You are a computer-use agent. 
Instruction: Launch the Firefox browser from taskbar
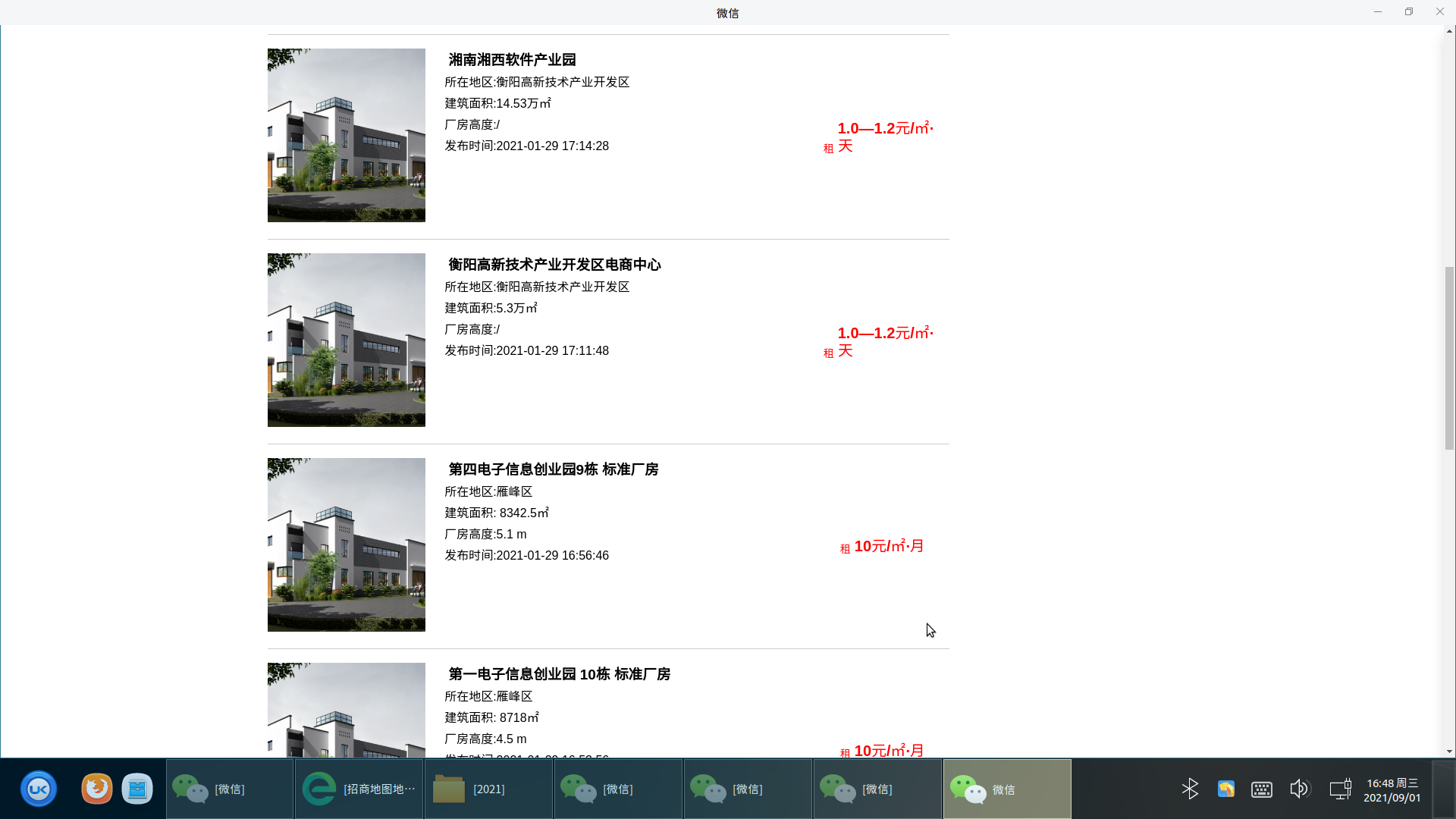[x=96, y=789]
